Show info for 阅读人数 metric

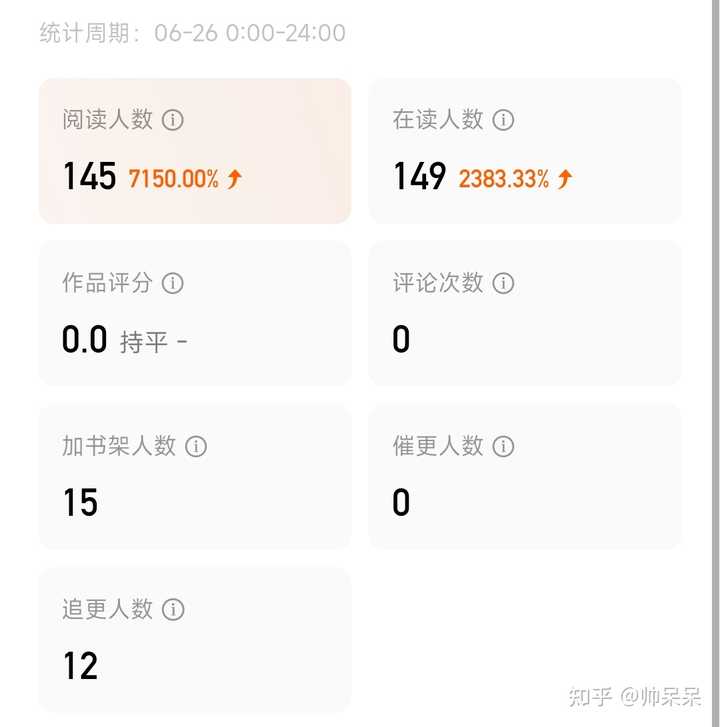pos(173,120)
